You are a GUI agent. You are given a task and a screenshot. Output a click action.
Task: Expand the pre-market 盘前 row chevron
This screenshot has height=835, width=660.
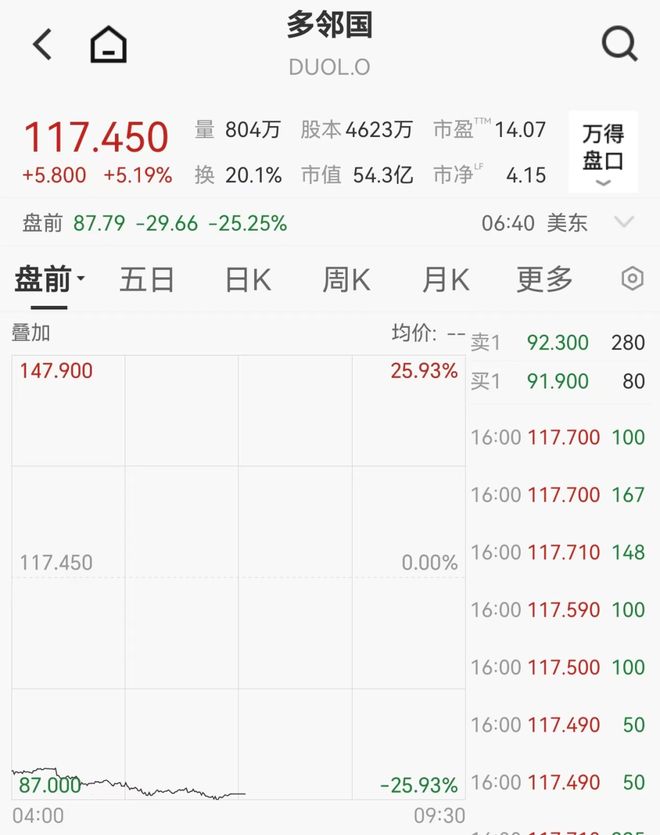click(x=624, y=222)
